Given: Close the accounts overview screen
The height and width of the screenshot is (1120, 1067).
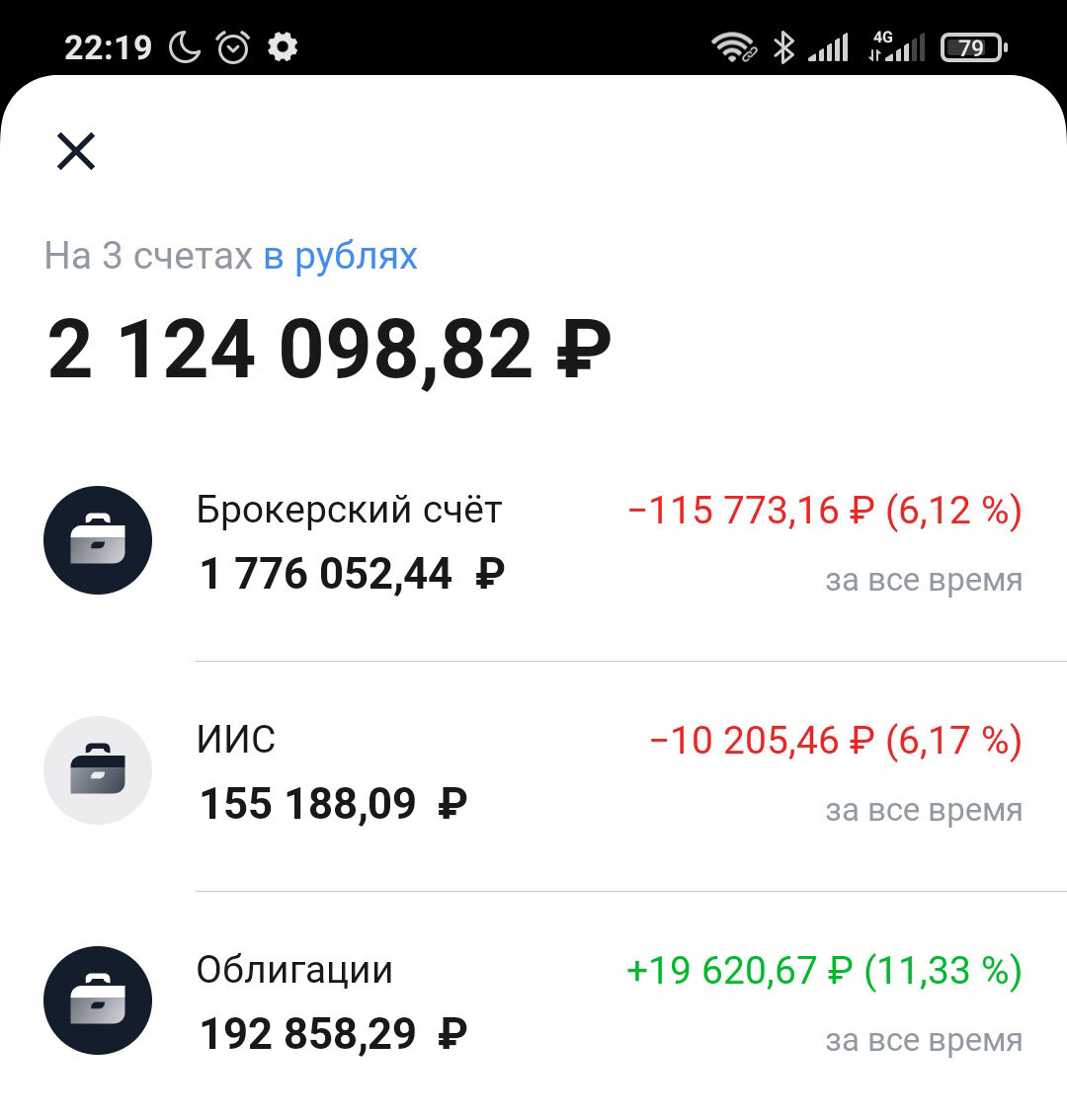Looking at the screenshot, I should coord(77,150).
